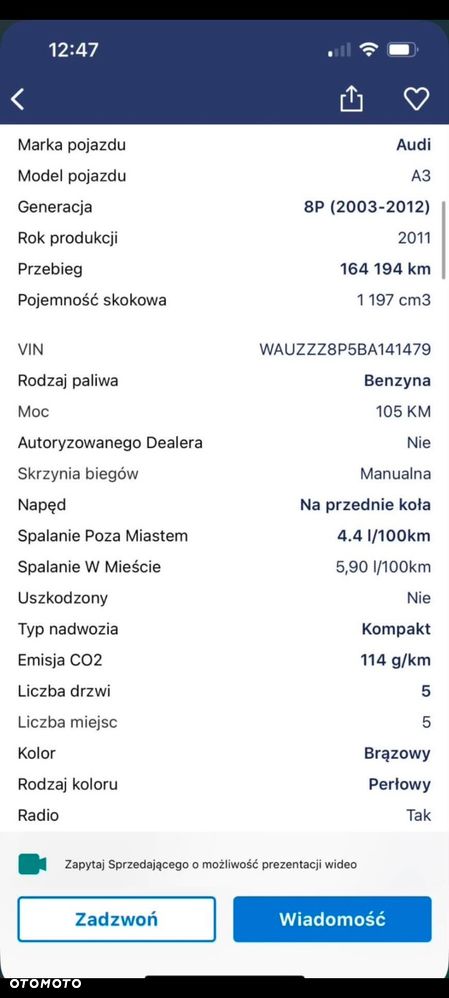This screenshot has width=449, height=998.
Task: Share this Audi A3 listing
Action: coord(351,98)
